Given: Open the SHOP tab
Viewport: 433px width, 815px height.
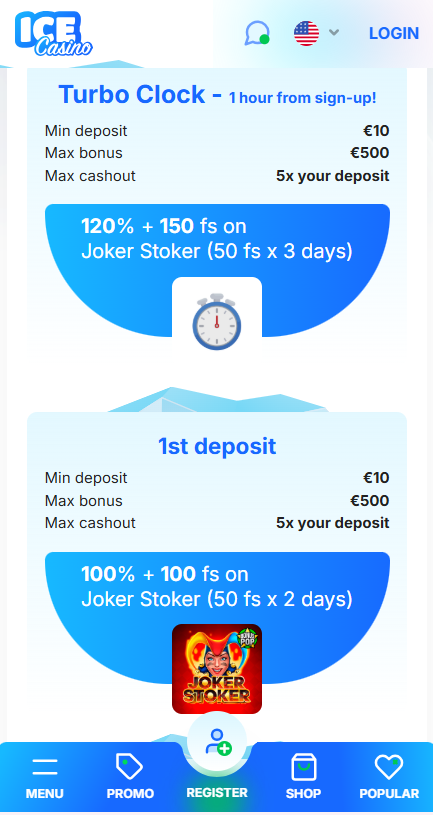Looking at the screenshot, I should 303,778.
